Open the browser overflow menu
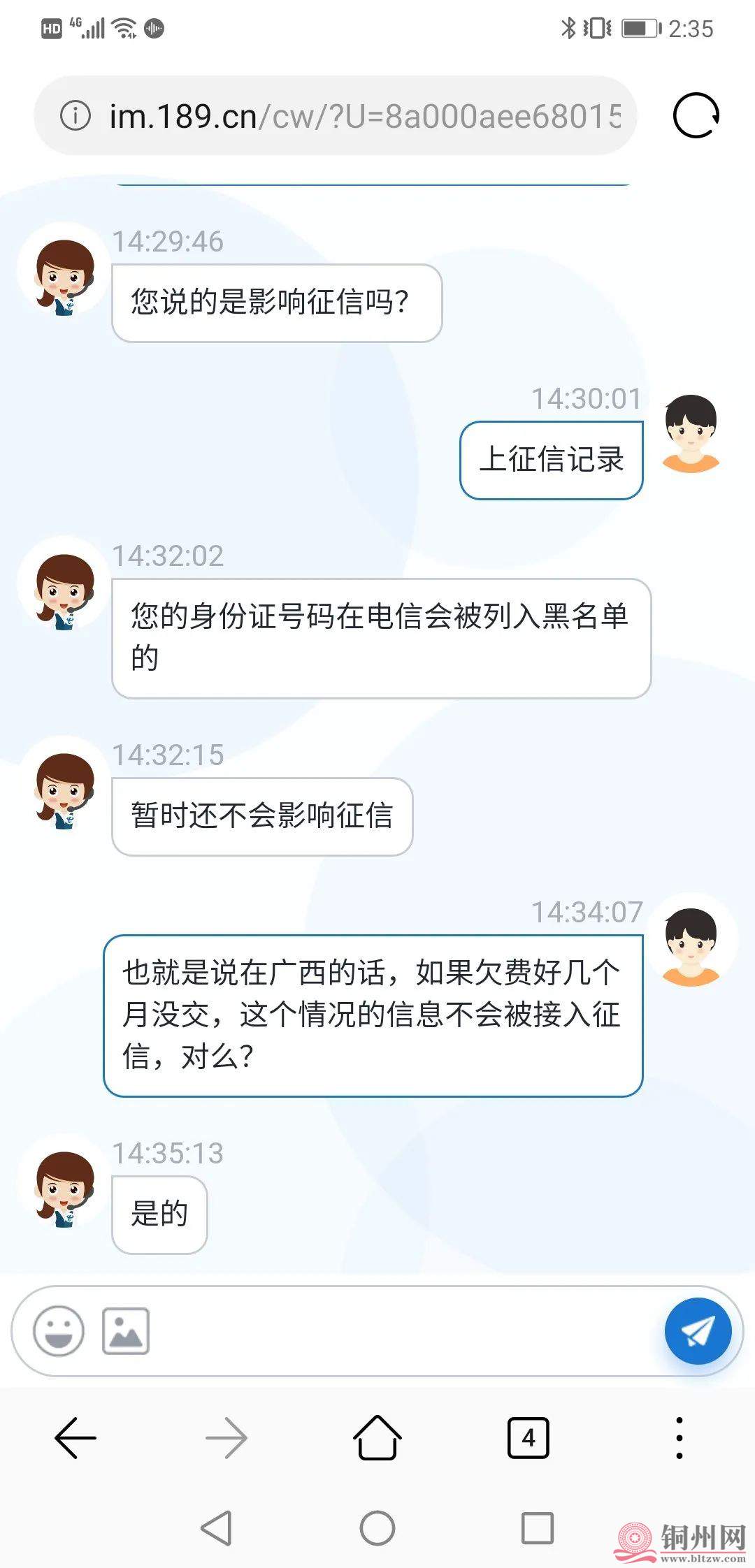This screenshot has height=1568, width=755. tap(679, 1438)
